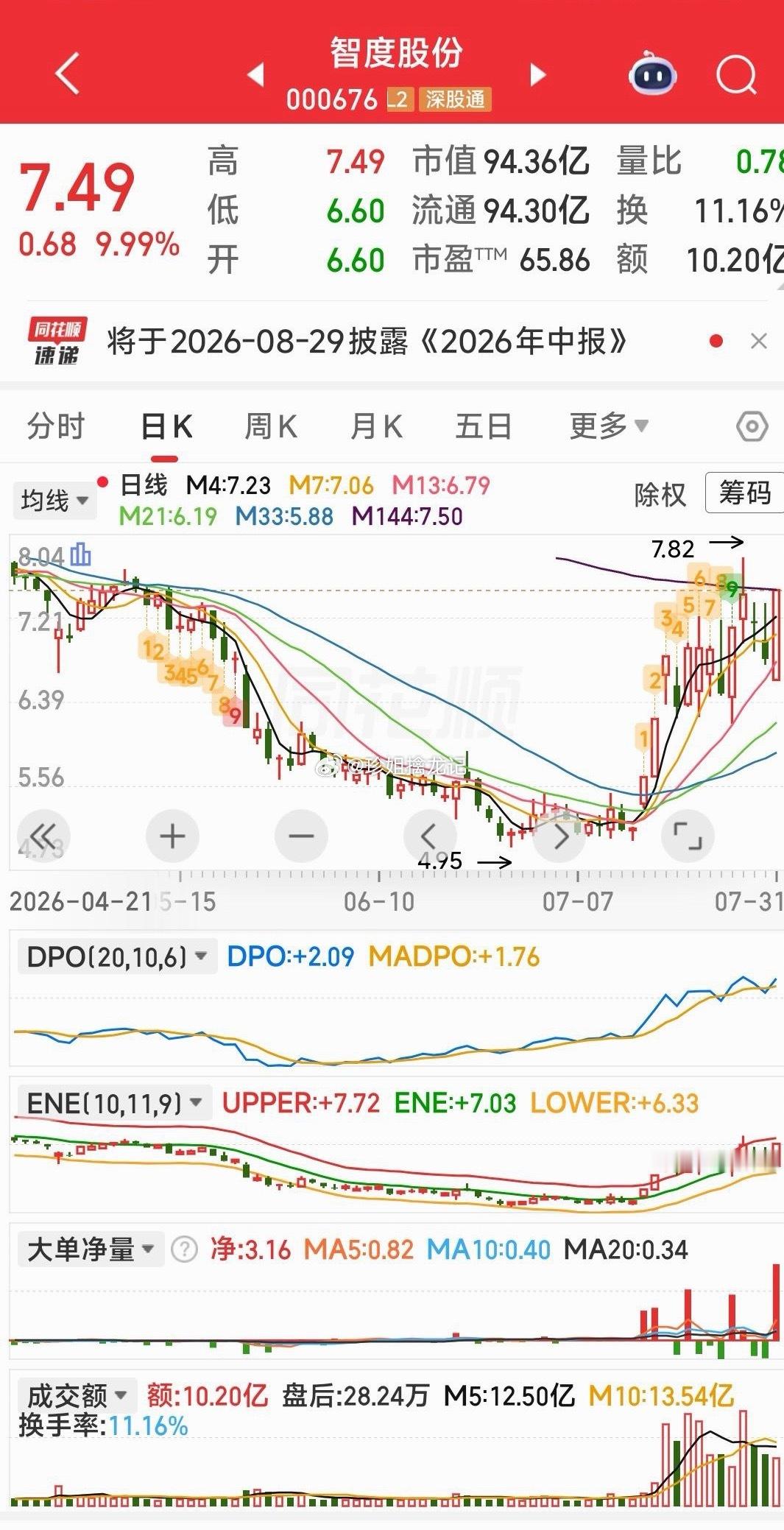Select the 月K tab
Image resolution: width=784 pixels, height=1530 pixels.
pos(376,426)
